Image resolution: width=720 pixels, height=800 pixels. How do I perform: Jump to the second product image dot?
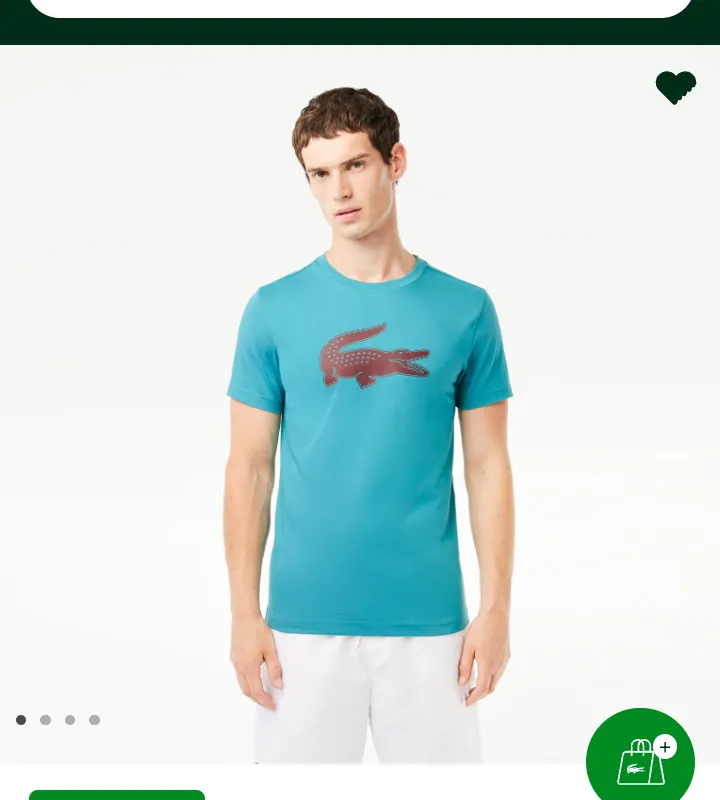coord(45,720)
